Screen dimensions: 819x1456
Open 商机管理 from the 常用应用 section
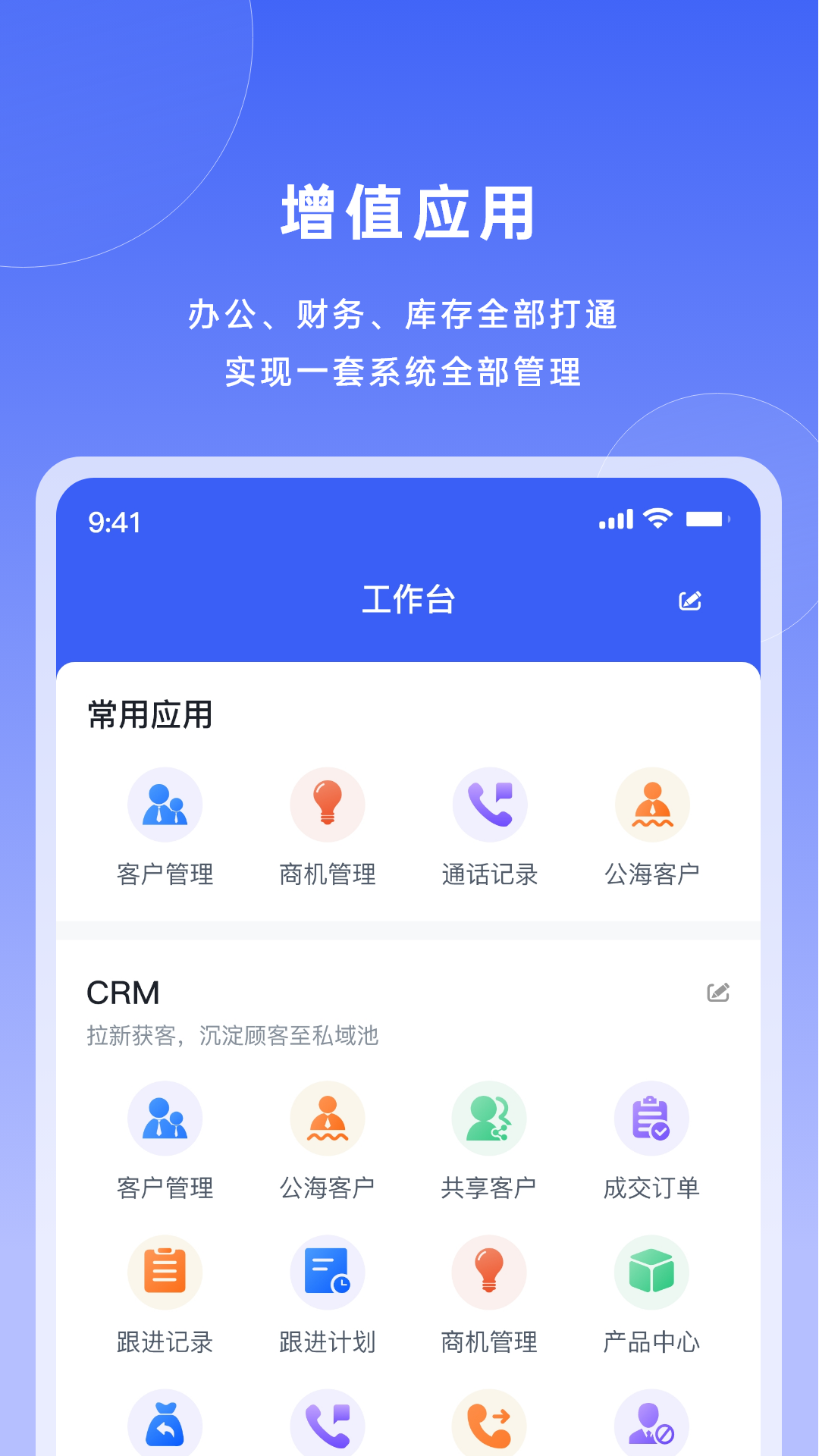328,804
